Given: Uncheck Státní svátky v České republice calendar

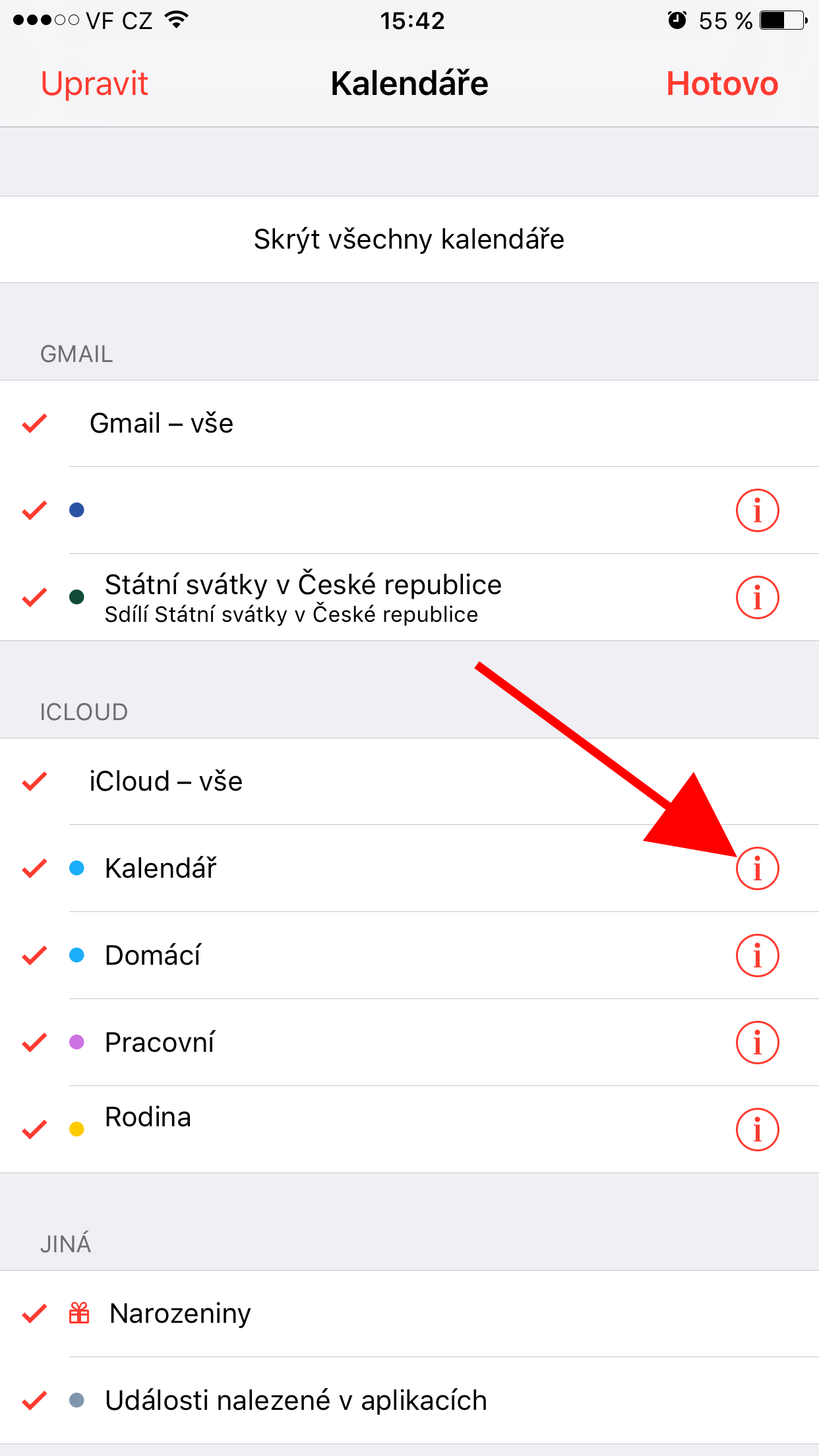Looking at the screenshot, I should click(x=303, y=597).
